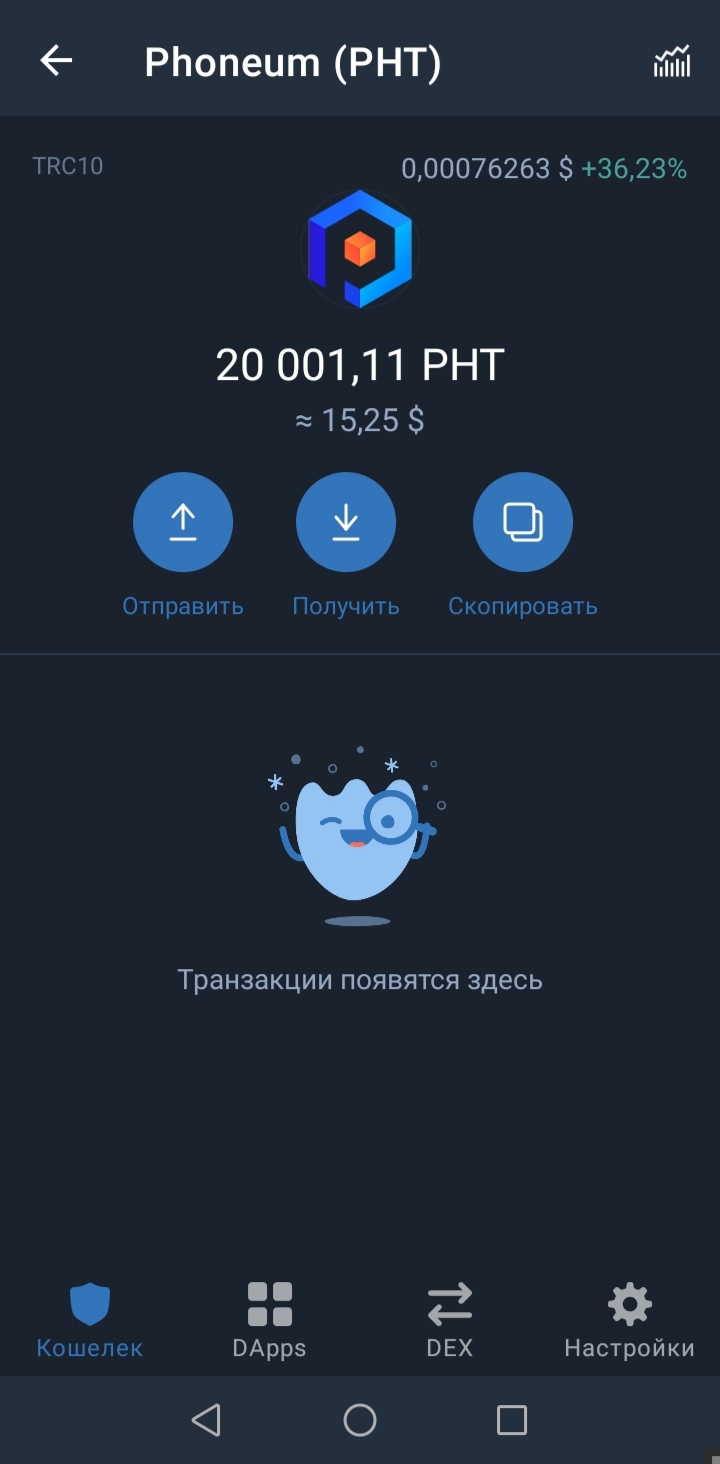Open recent apps from the navigation bar

click(x=512, y=1420)
